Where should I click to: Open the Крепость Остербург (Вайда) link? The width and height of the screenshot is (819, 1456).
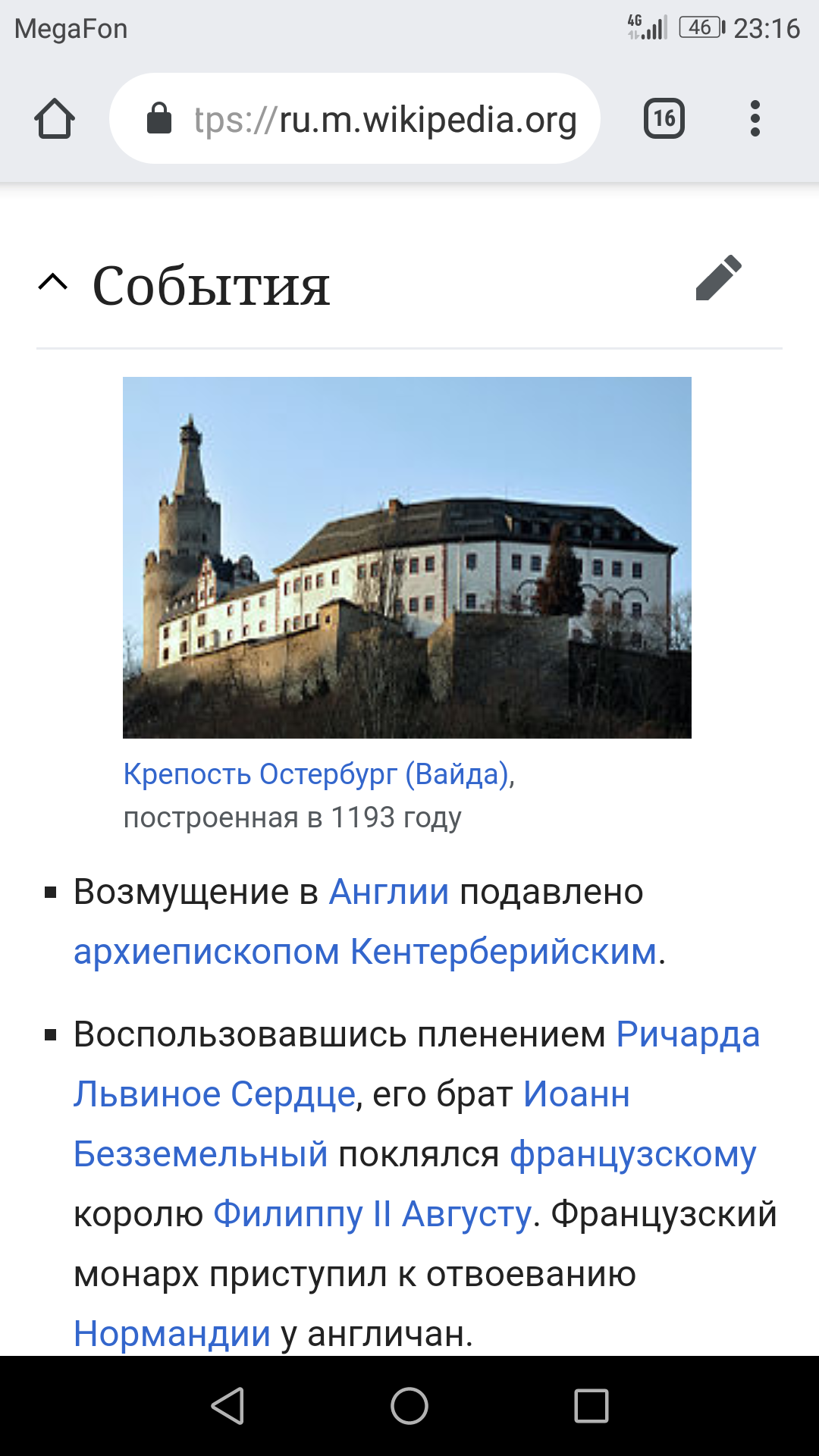pos(317,774)
